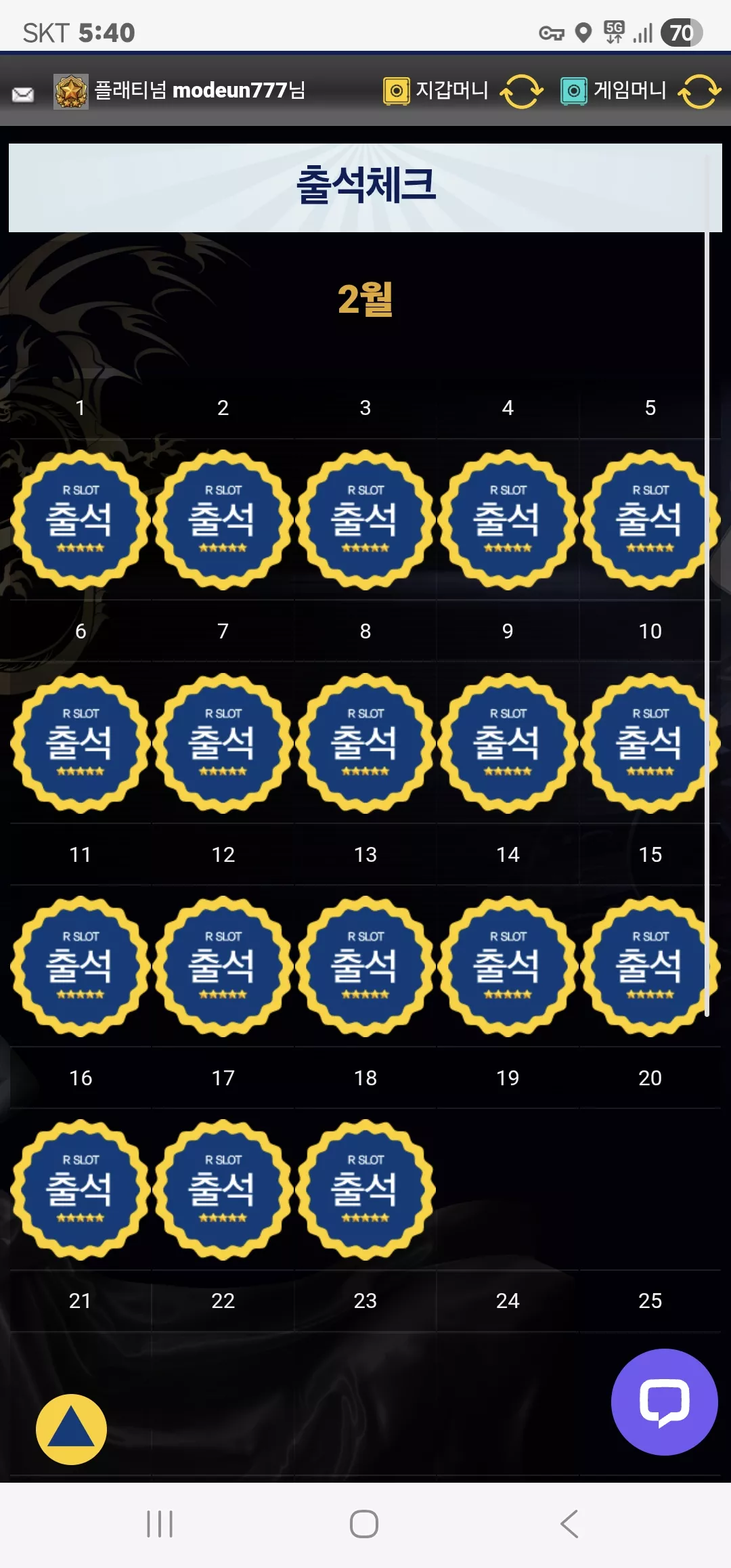Open the recent apps view
This screenshot has width=731, height=1568.
[x=160, y=1524]
